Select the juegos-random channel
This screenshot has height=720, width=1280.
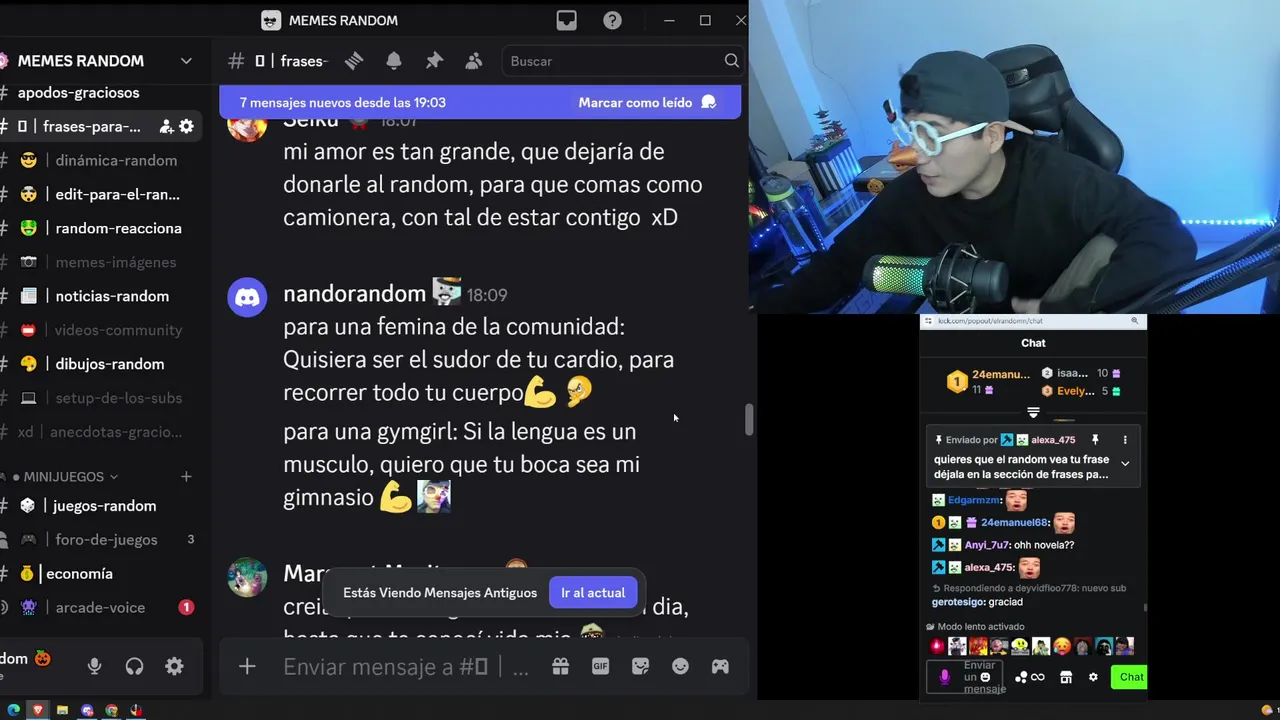pyautogui.click(x=104, y=506)
